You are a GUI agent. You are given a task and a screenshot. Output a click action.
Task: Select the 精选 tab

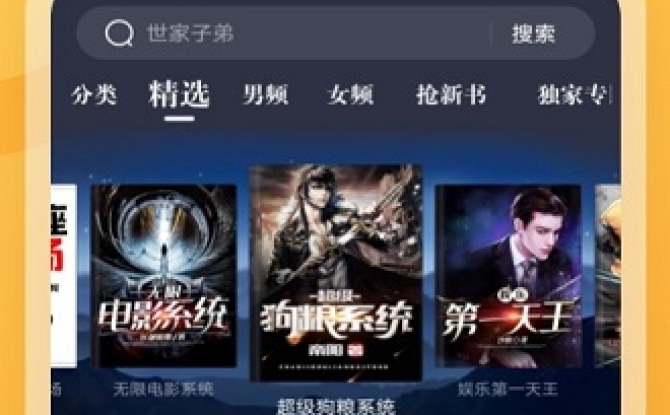tap(179, 95)
